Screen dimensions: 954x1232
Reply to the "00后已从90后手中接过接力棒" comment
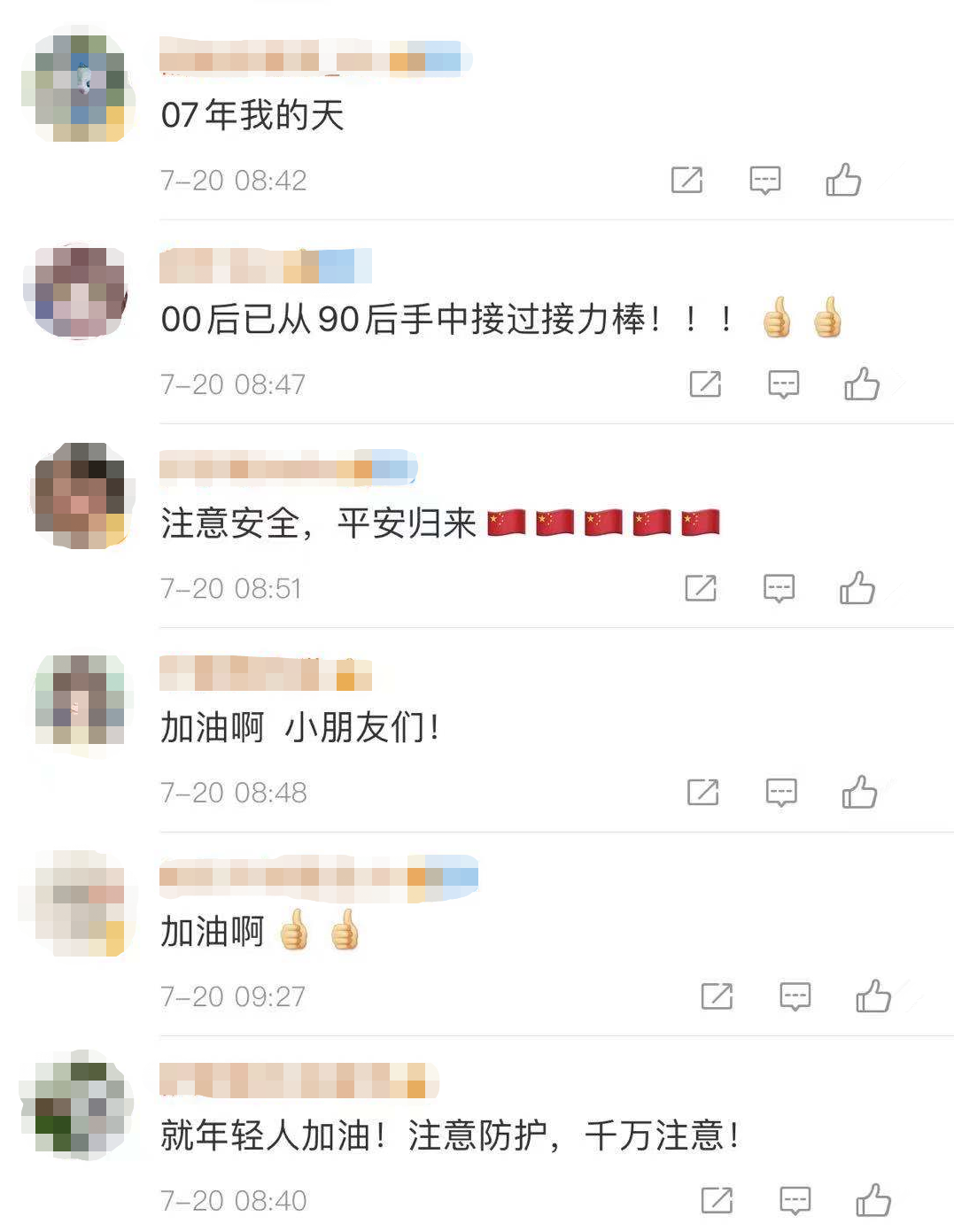tap(783, 384)
